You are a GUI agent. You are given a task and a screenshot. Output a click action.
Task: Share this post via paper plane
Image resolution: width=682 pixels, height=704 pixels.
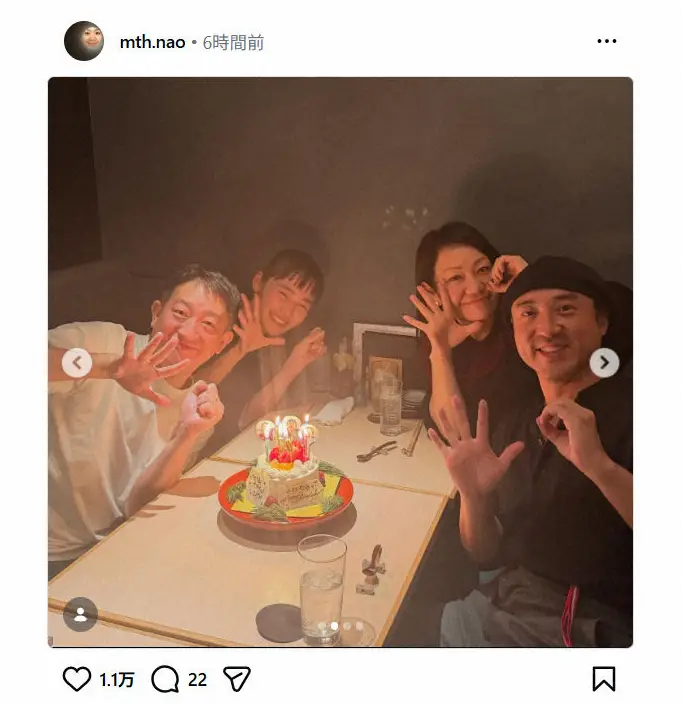pyautogui.click(x=236, y=679)
